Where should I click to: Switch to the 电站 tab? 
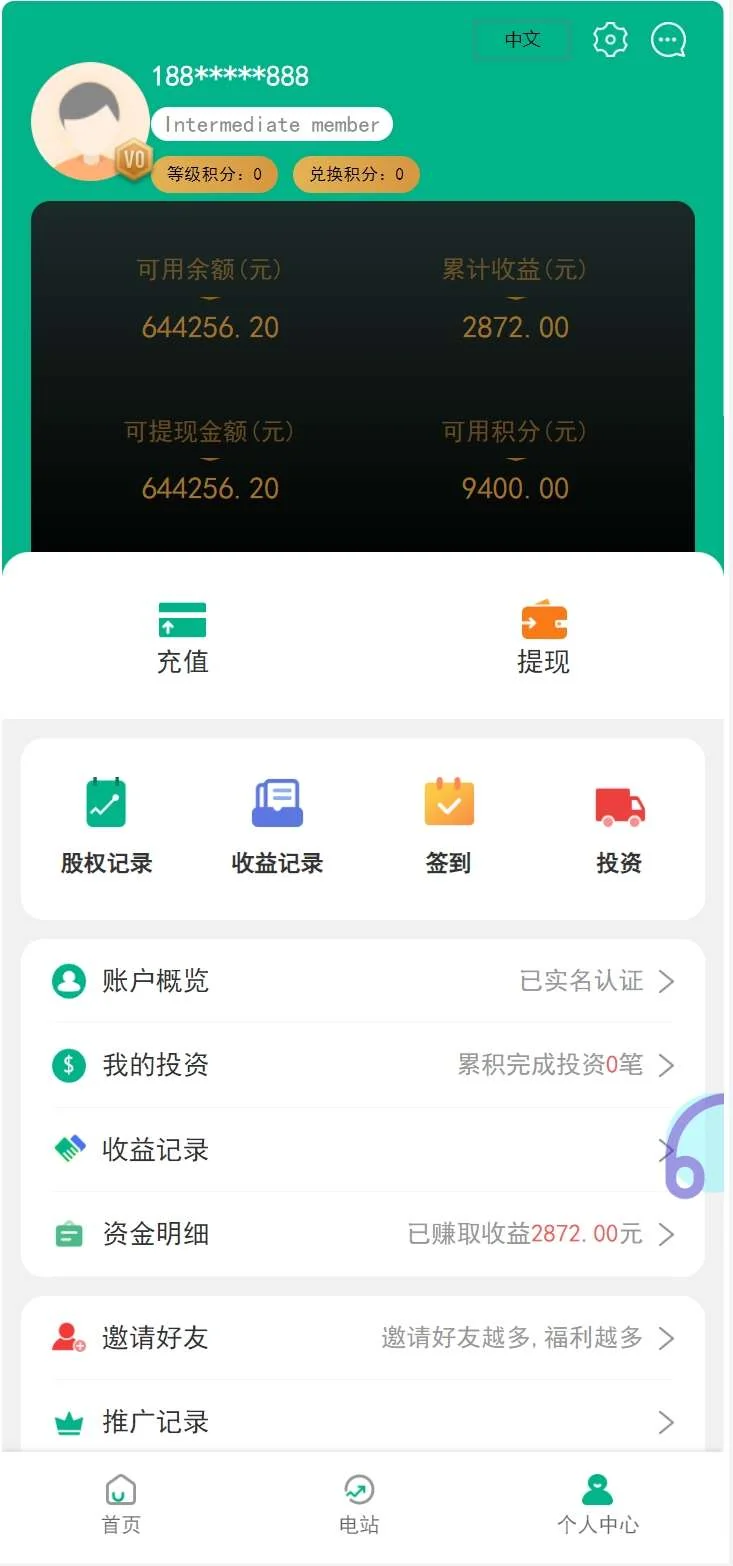(x=359, y=1504)
